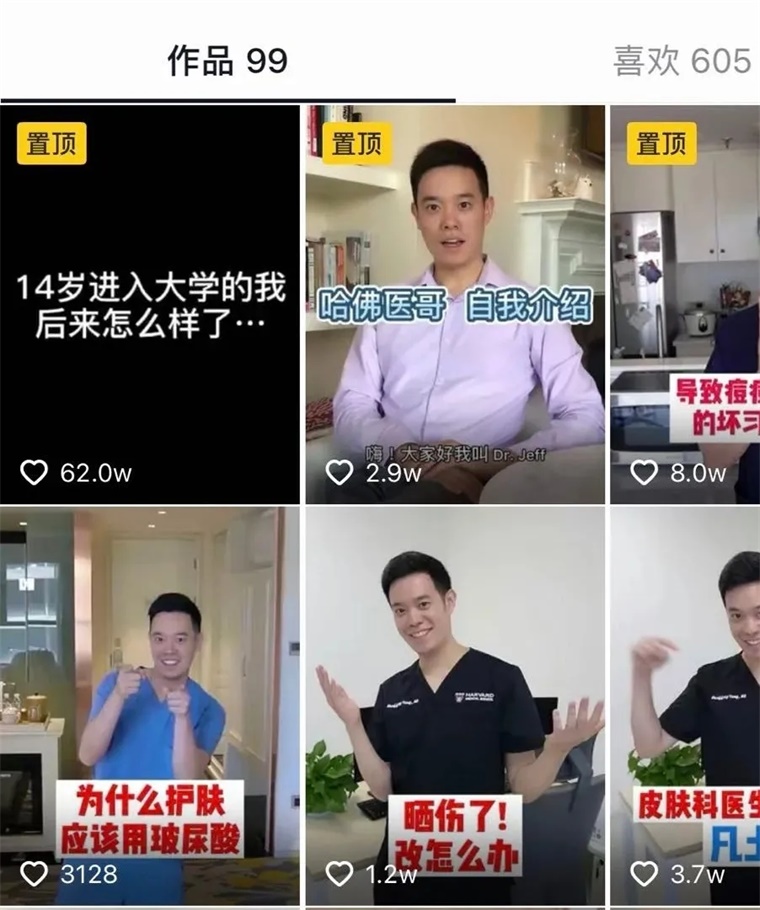This screenshot has height=910, width=760.
Task: Open the video 14岁进入大学的我后来怎么样了
Action: (x=150, y=303)
